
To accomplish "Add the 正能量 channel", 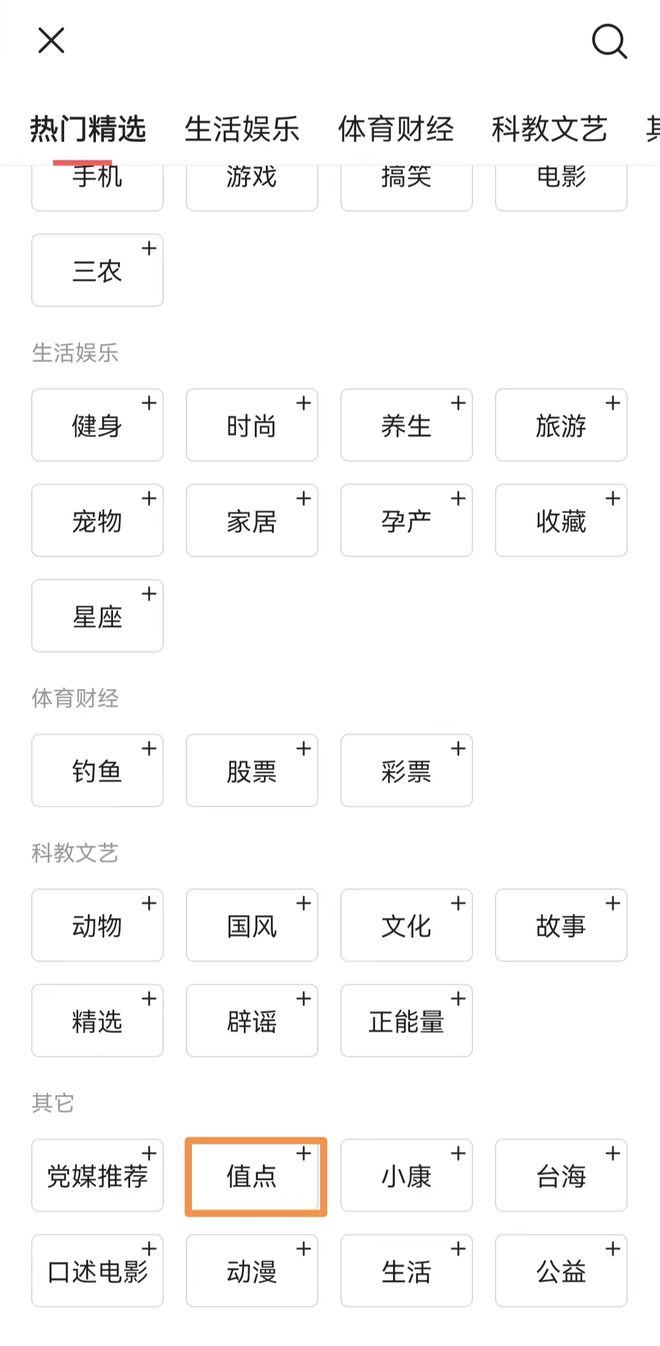I will click(x=406, y=1020).
